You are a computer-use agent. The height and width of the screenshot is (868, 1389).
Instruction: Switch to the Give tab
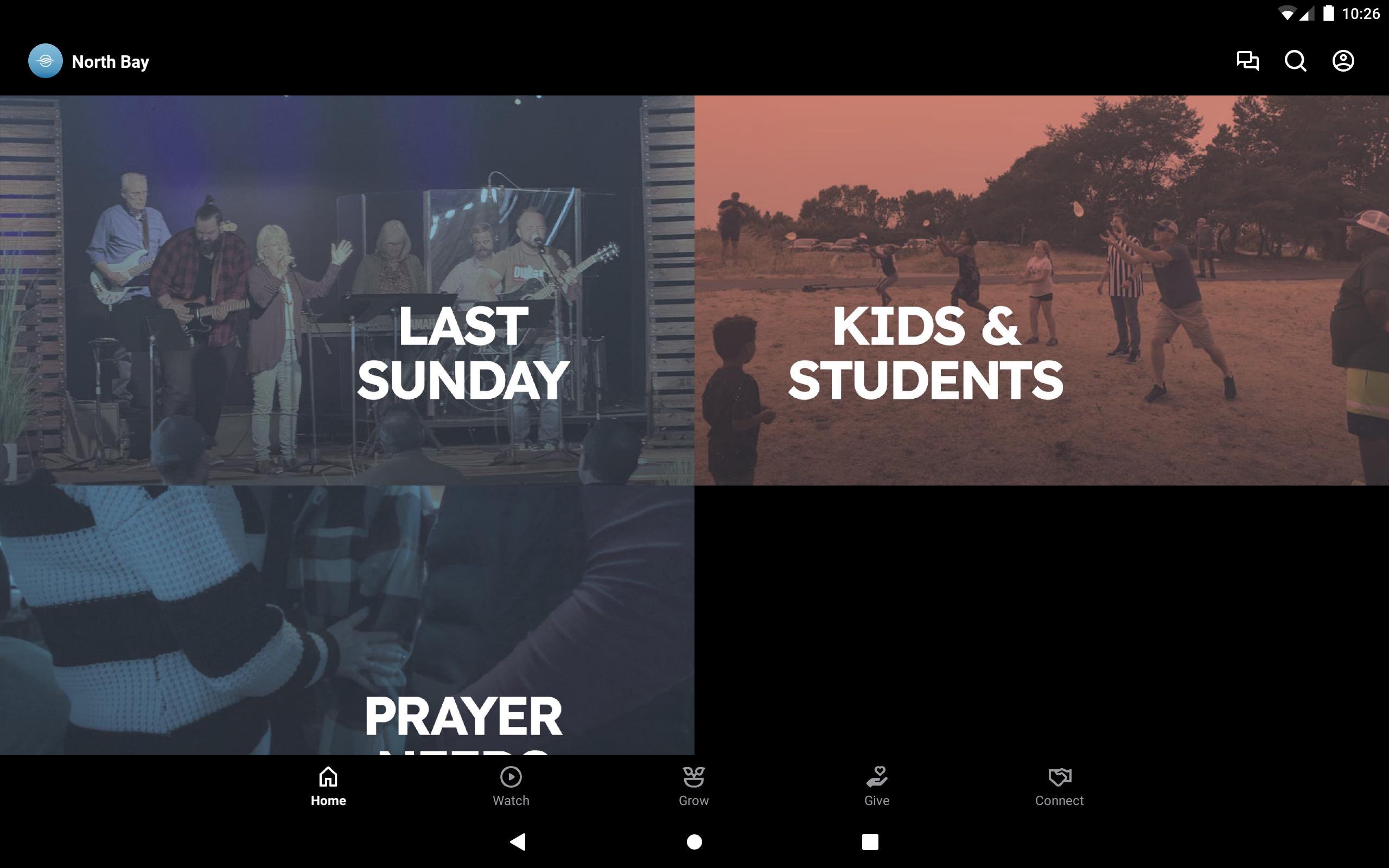click(876, 786)
